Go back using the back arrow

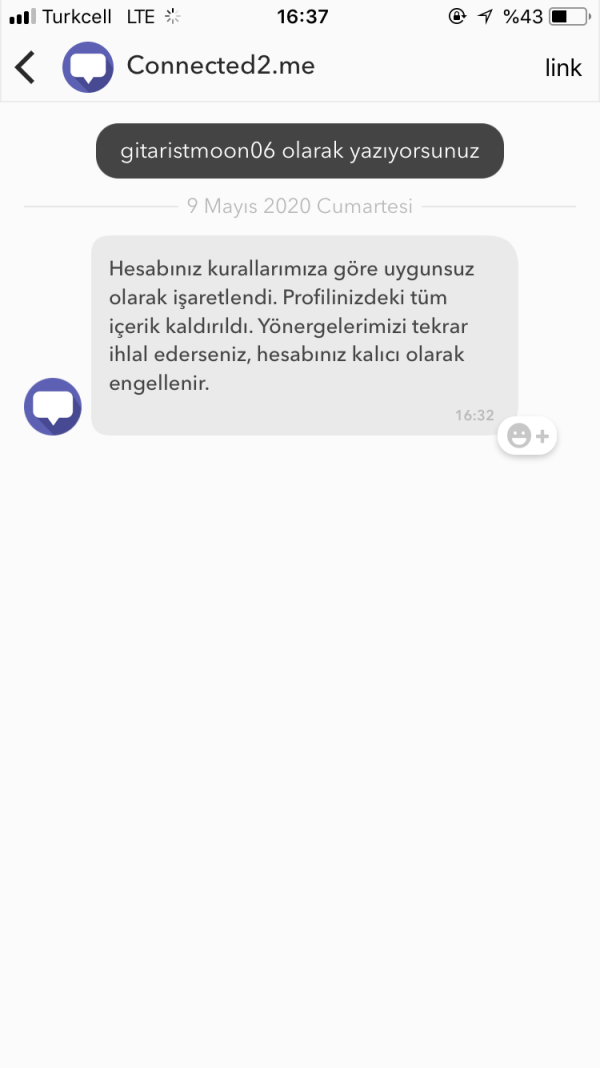coord(25,68)
